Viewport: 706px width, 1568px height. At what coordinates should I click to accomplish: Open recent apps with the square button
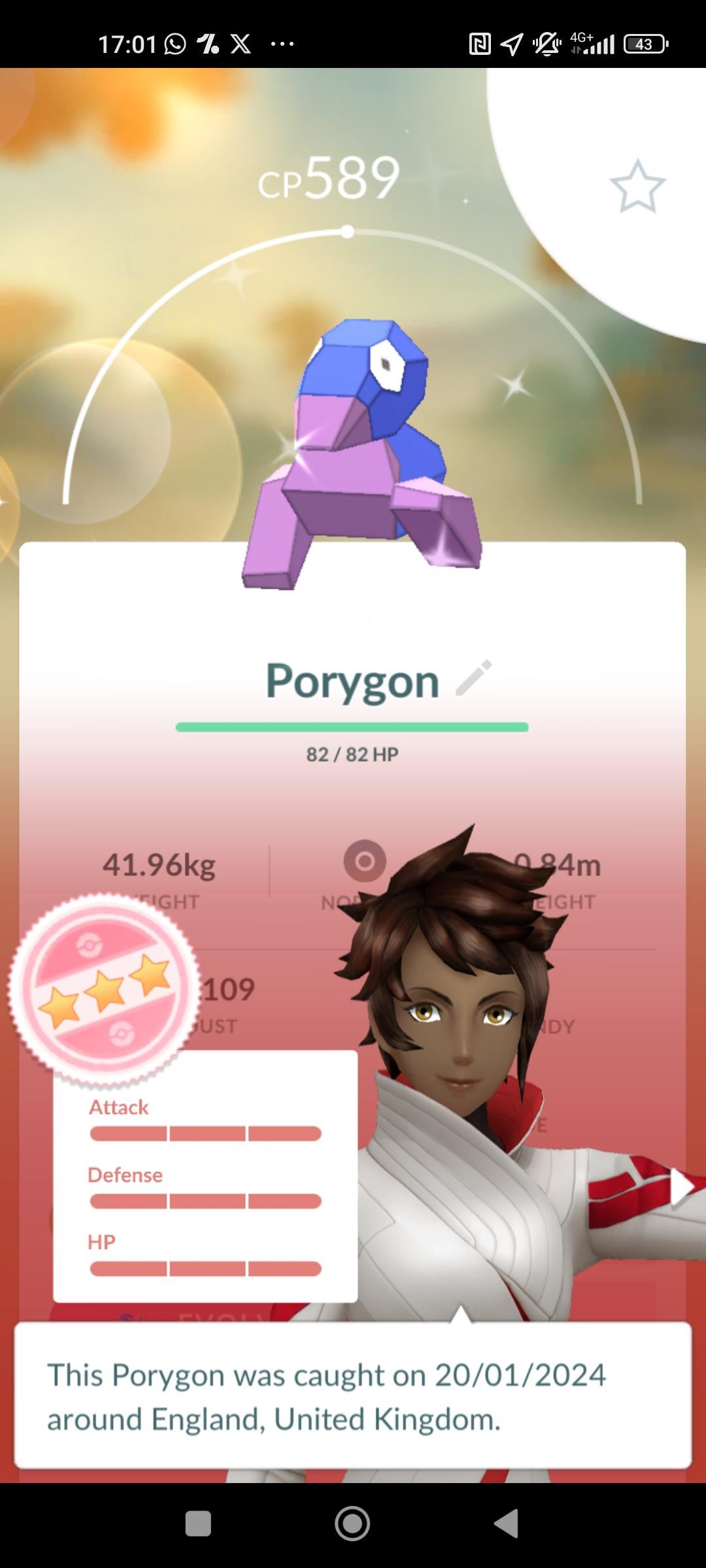198,1523
